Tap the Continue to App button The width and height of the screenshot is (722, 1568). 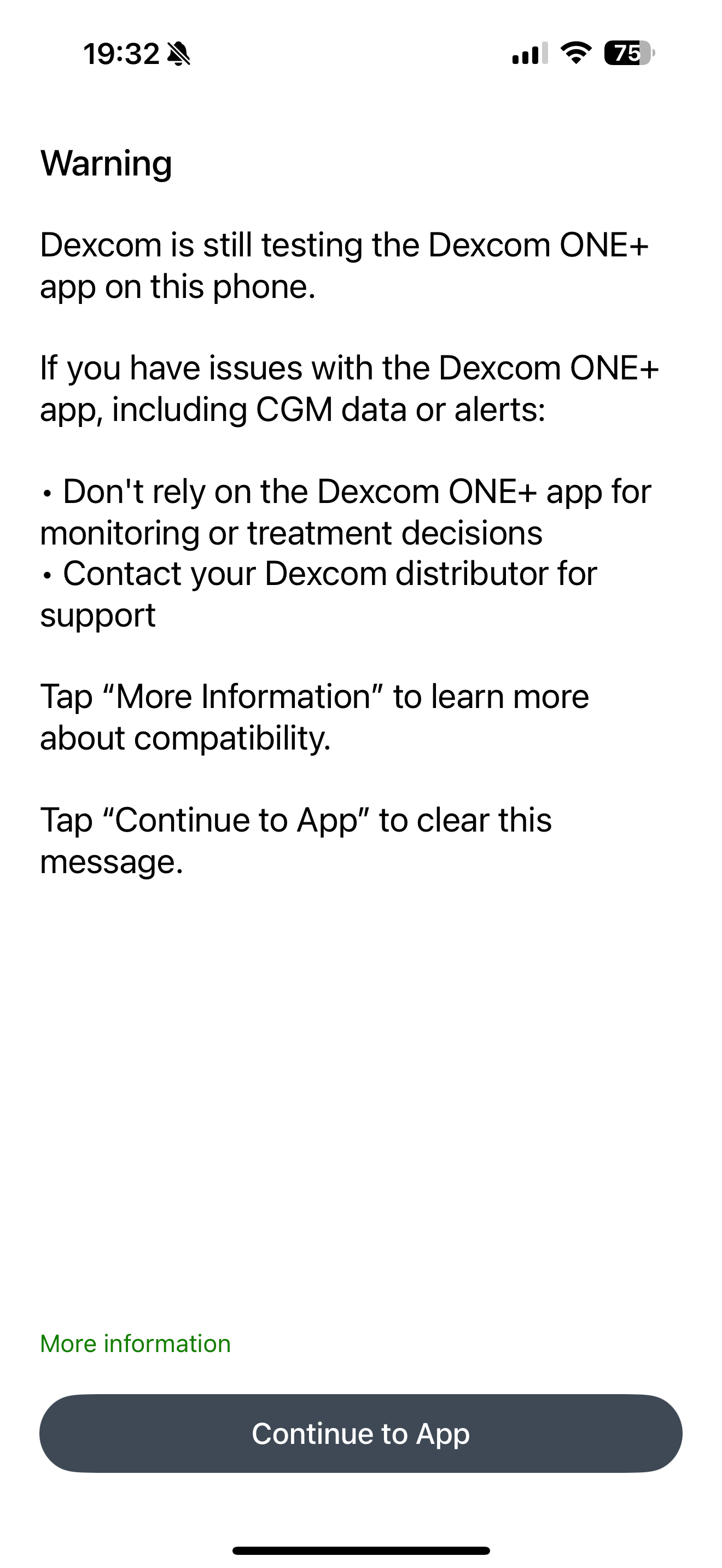pos(360,1434)
